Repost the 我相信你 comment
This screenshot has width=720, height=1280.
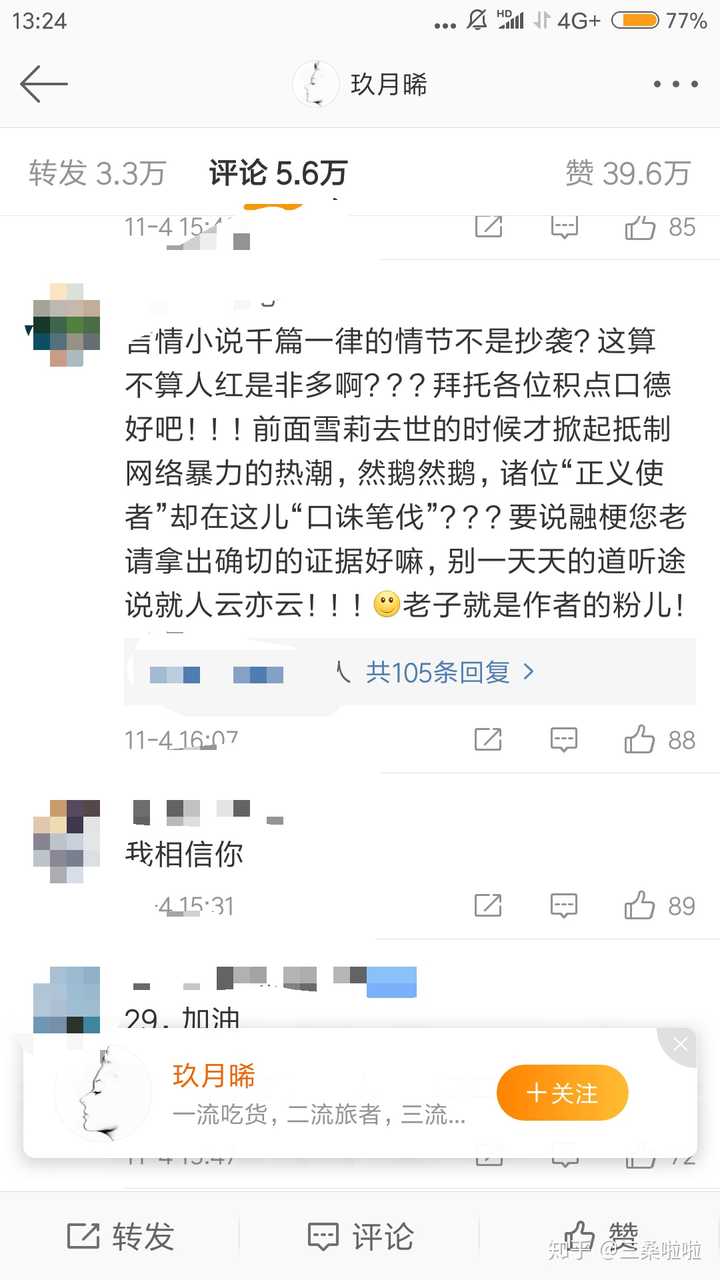click(488, 906)
